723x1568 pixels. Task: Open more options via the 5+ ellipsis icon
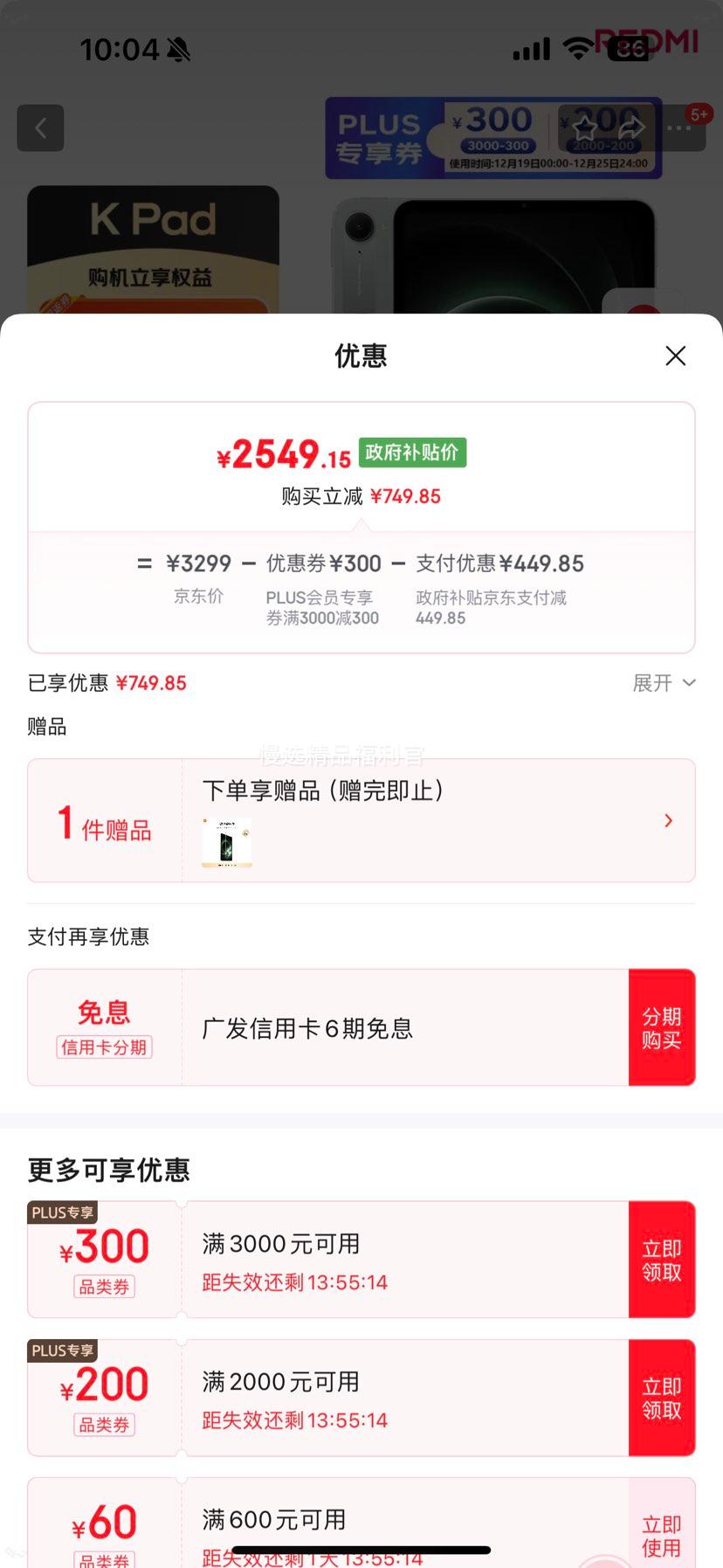[679, 129]
